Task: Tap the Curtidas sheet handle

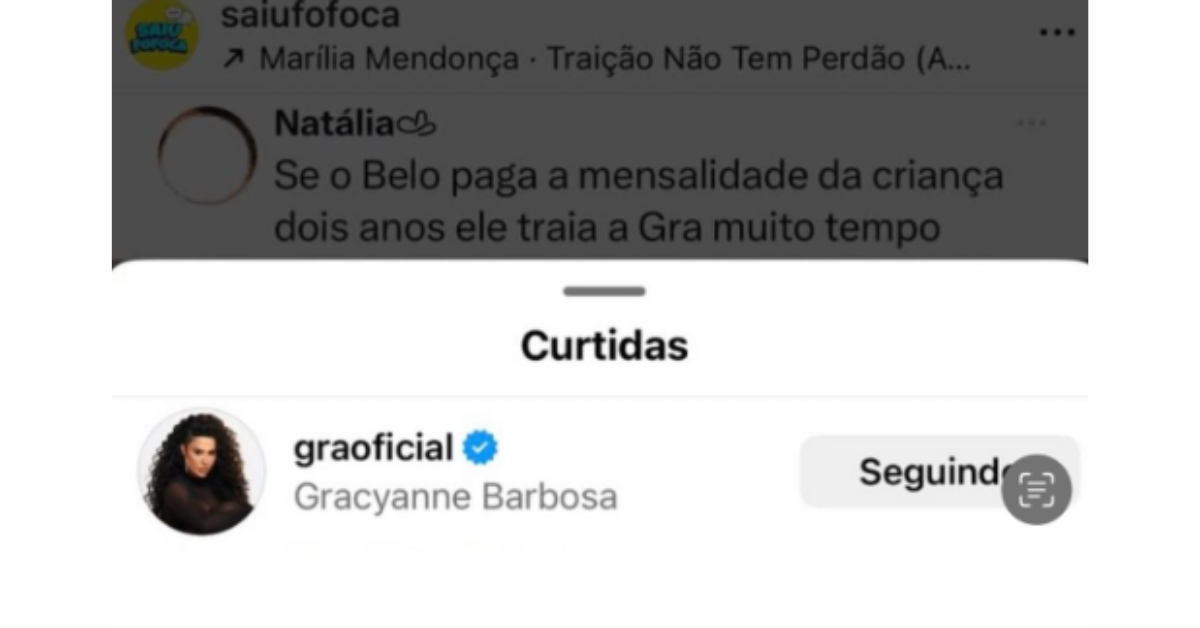Action: 604,291
